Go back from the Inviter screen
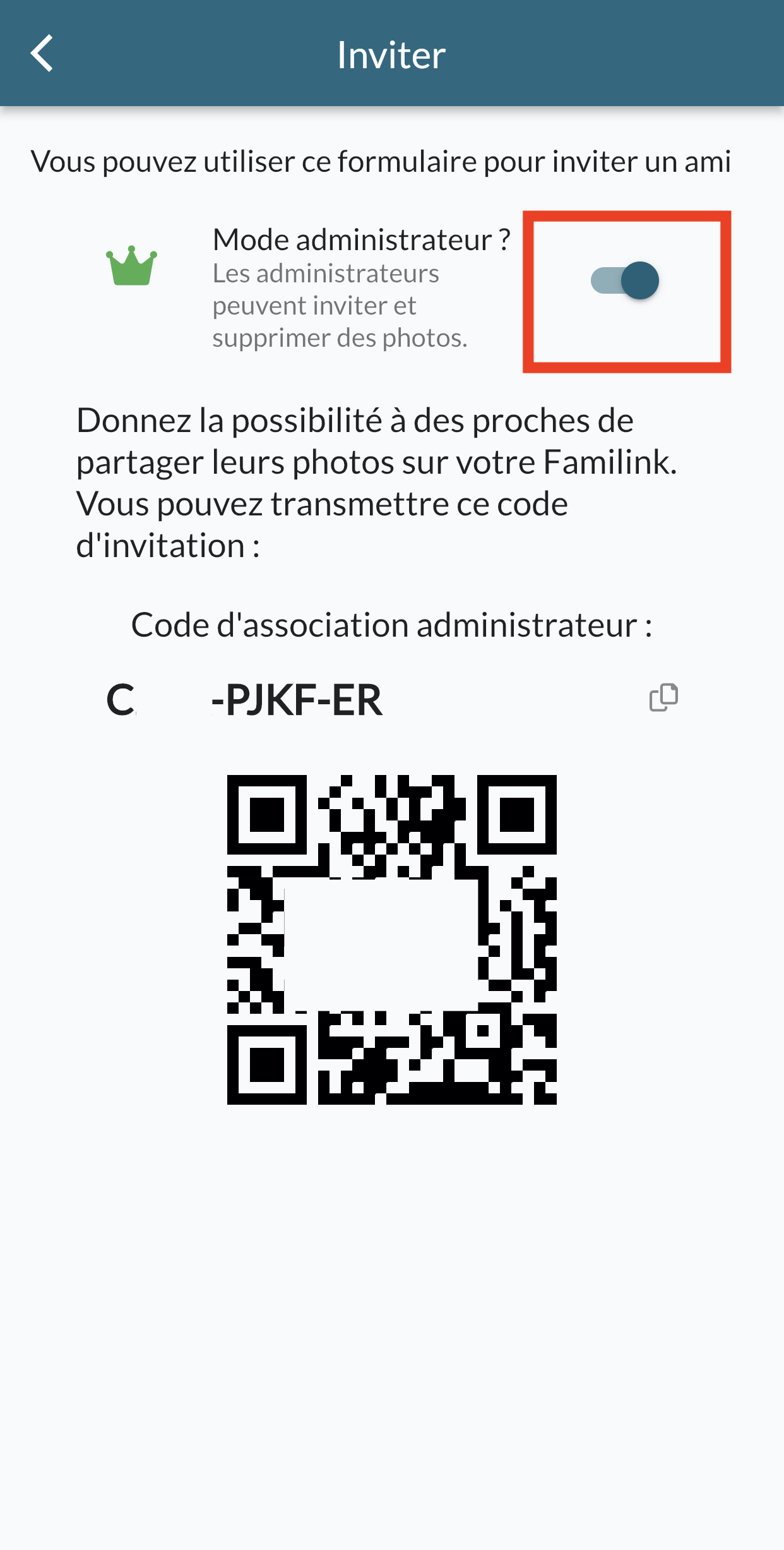 point(42,54)
